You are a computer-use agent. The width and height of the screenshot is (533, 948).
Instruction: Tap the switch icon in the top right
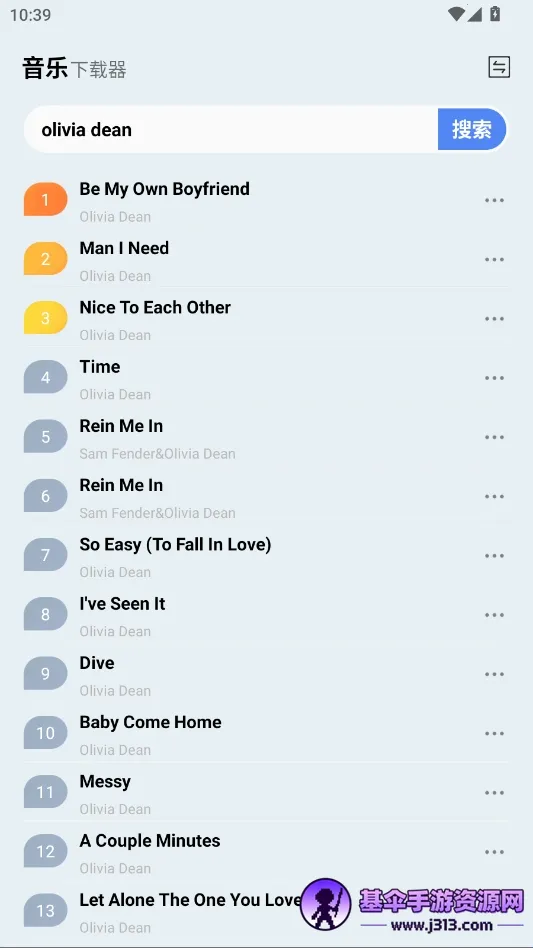[499, 67]
